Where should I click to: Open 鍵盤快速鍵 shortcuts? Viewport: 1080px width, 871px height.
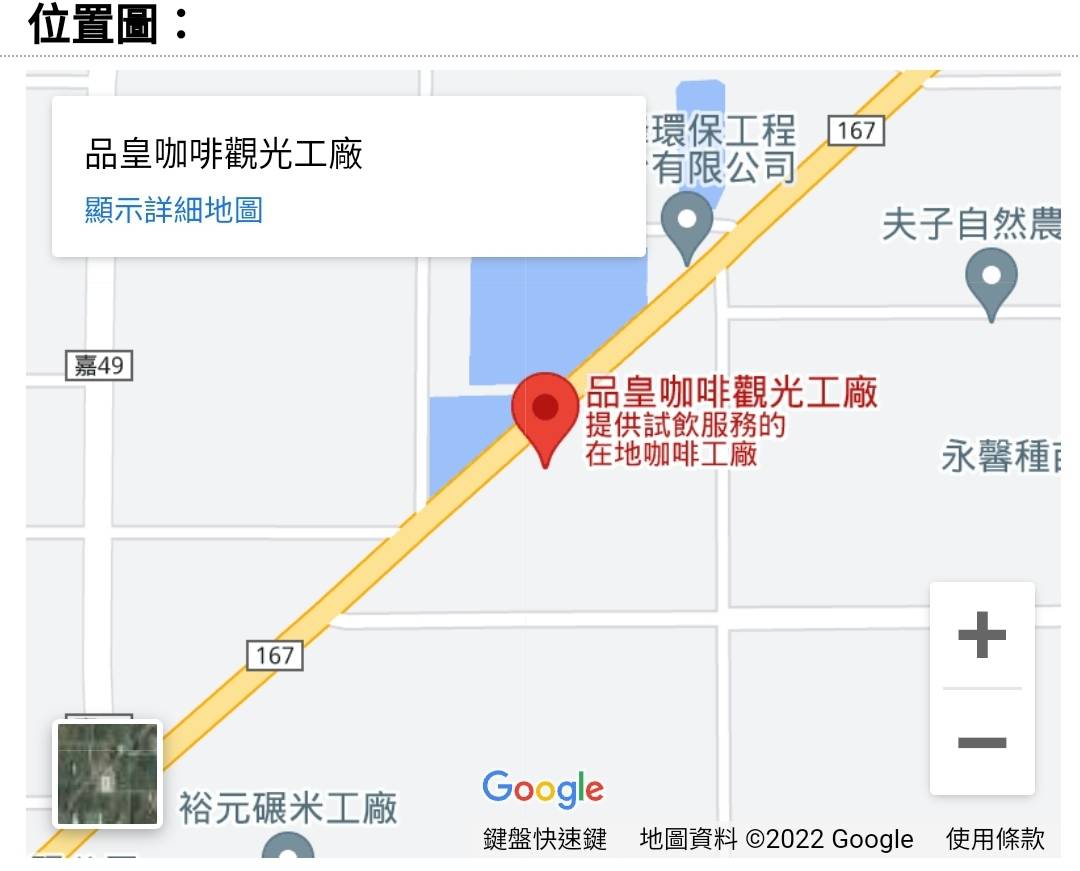point(545,839)
